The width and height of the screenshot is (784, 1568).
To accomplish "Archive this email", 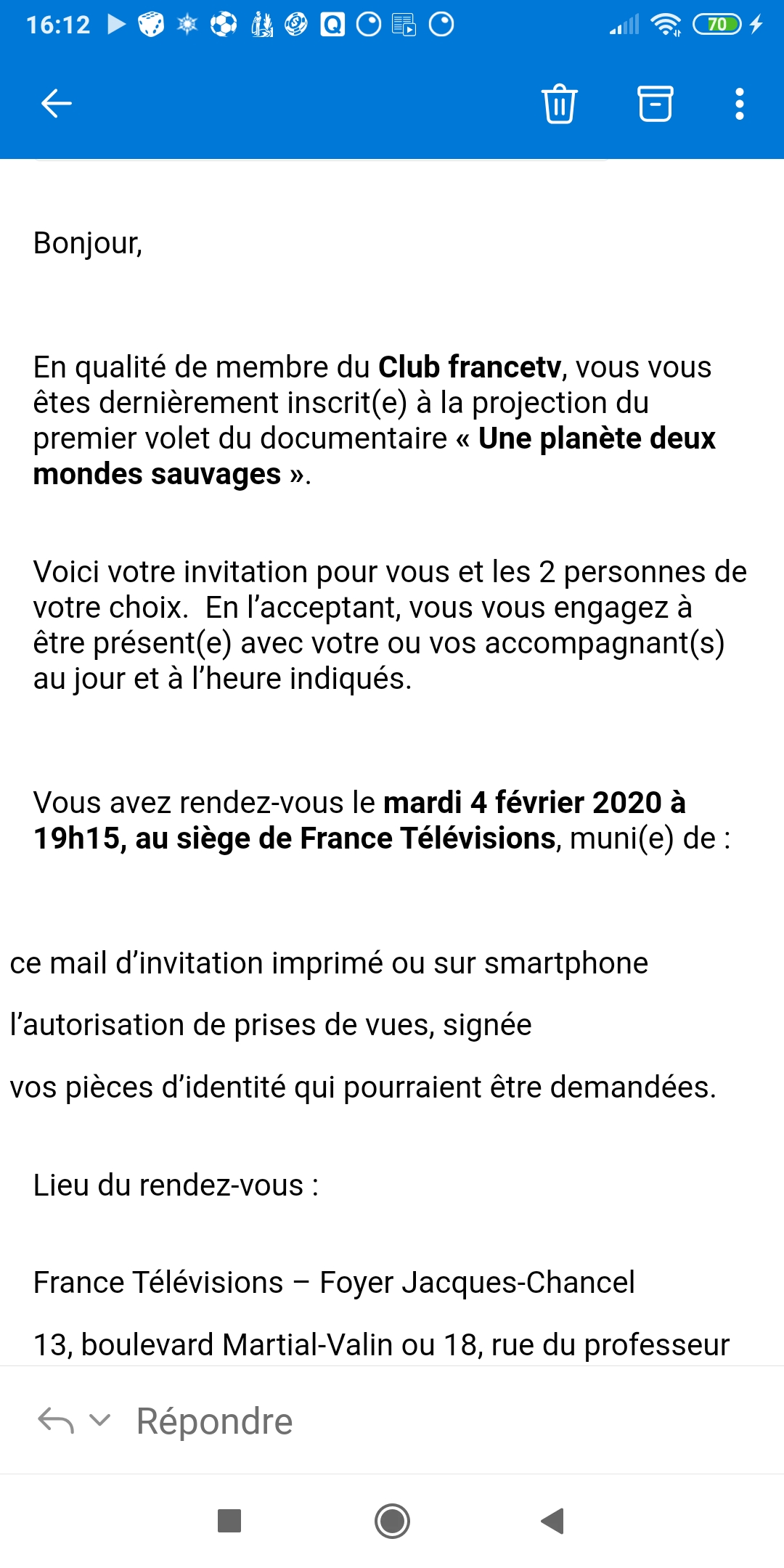I will pyautogui.click(x=655, y=104).
